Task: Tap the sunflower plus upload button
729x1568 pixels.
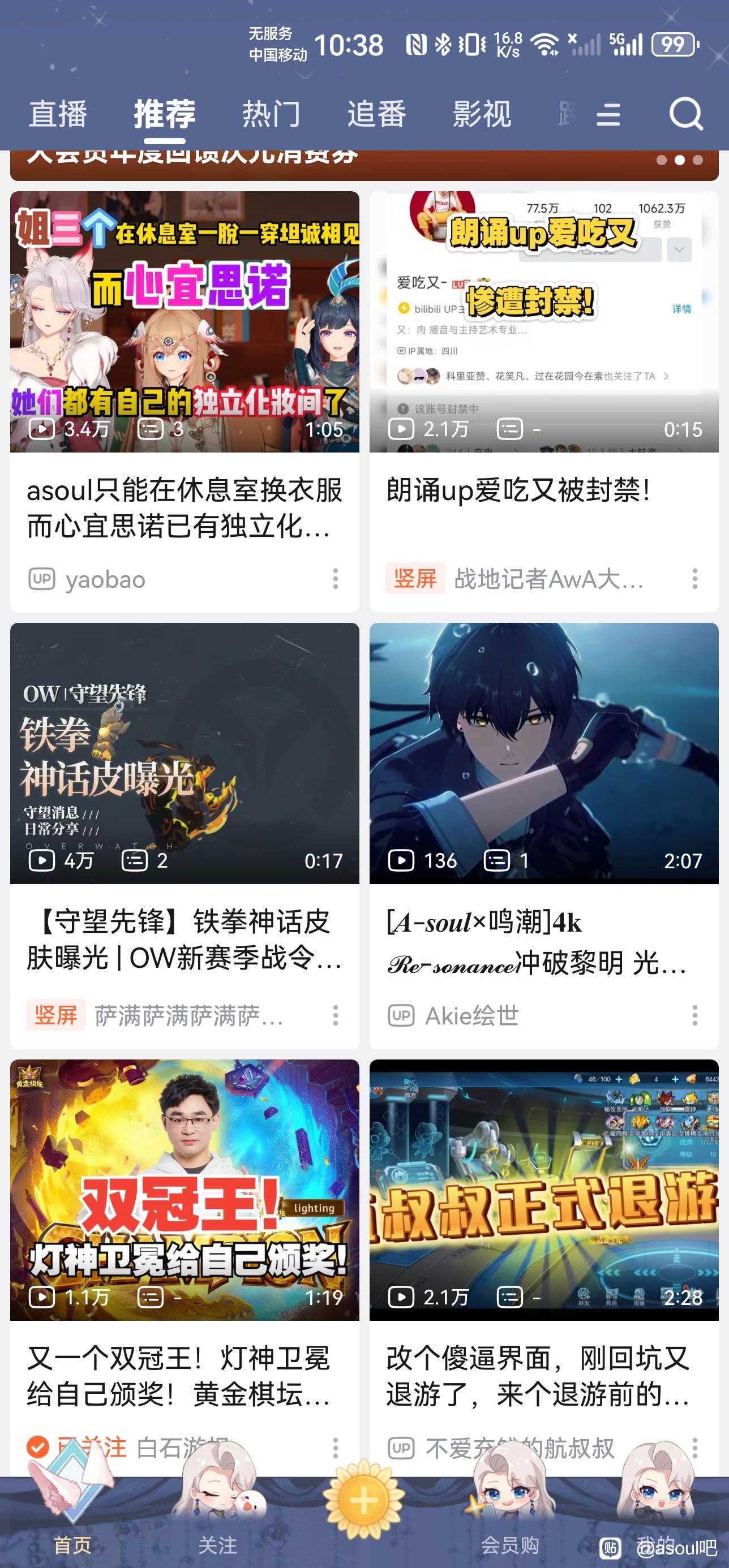Action: 363,1501
